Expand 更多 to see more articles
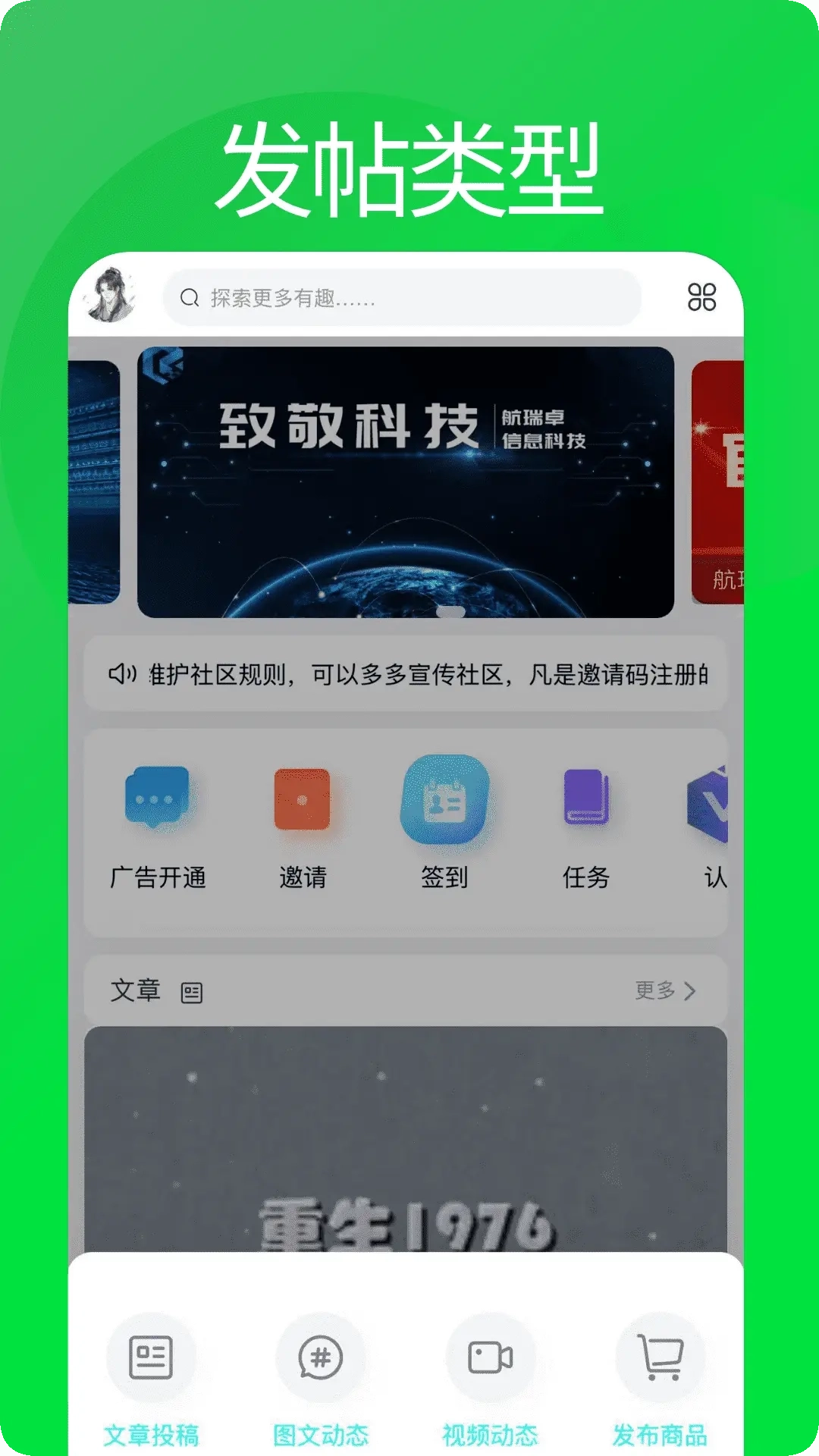The width and height of the screenshot is (819, 1456). tap(653, 989)
